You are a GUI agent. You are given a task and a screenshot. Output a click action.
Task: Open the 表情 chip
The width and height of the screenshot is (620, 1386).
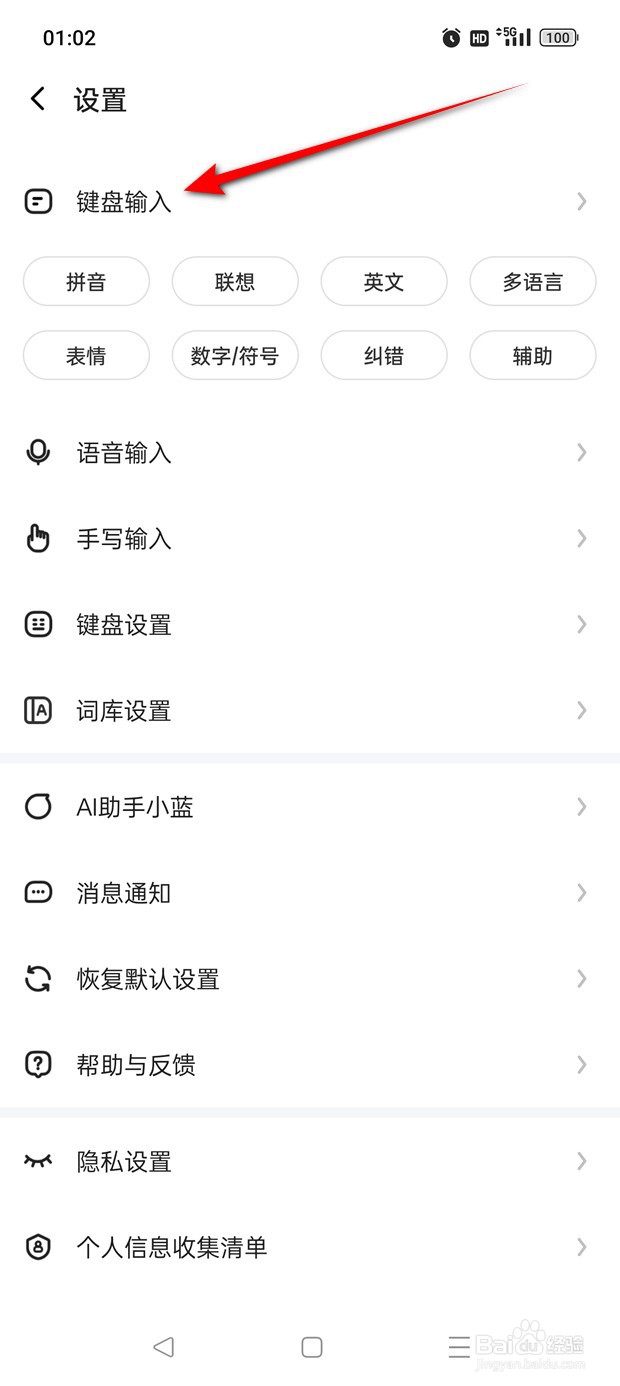[86, 356]
